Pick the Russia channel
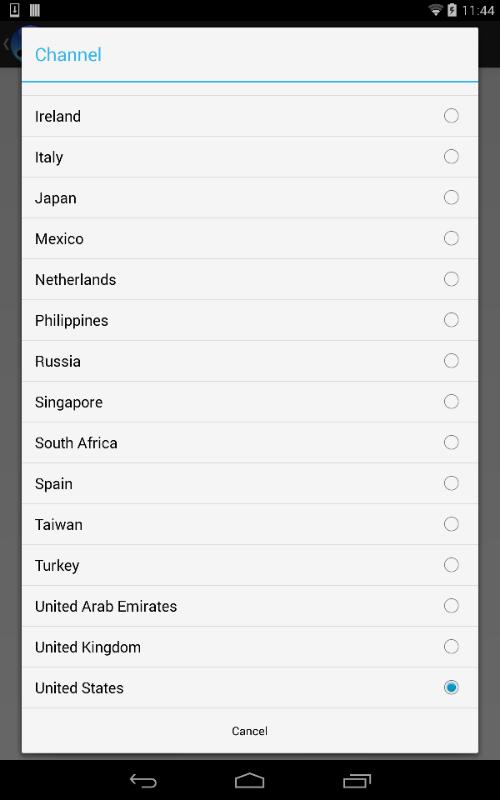 (x=249, y=361)
